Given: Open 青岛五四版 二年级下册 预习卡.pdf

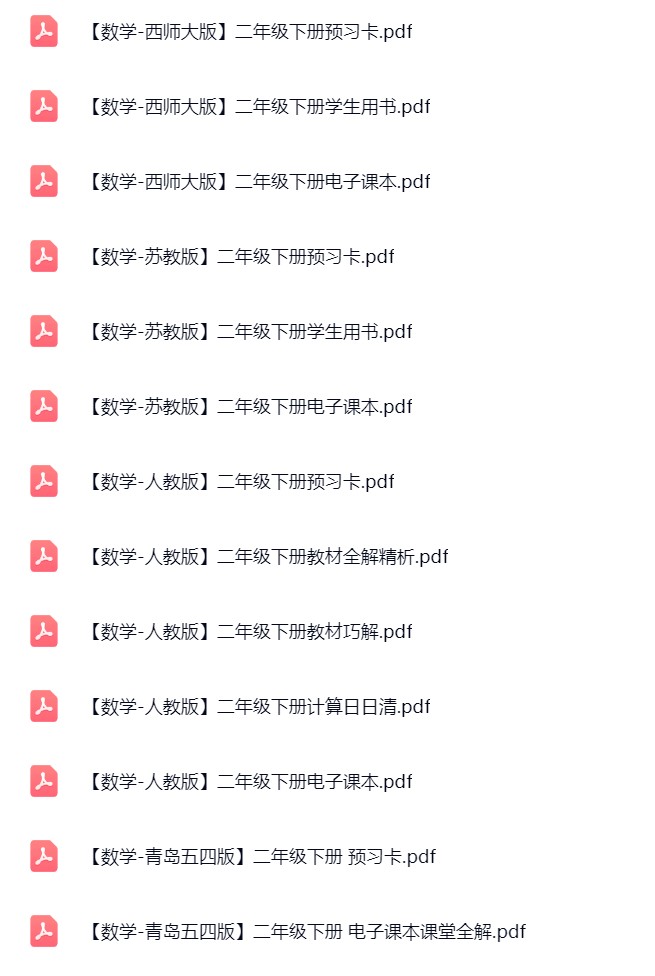Looking at the screenshot, I should (x=261, y=857).
